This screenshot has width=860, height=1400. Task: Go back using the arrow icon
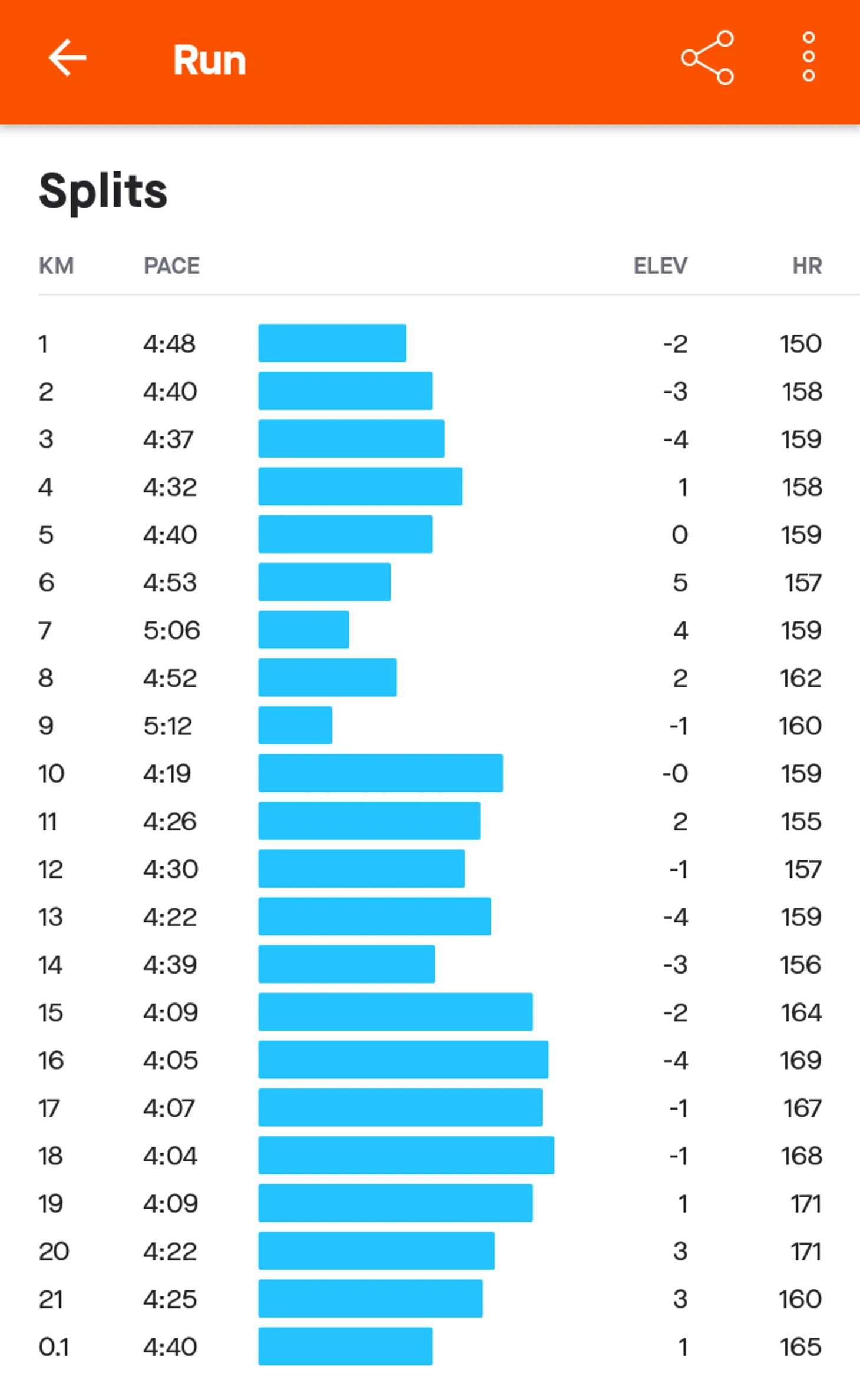67,58
